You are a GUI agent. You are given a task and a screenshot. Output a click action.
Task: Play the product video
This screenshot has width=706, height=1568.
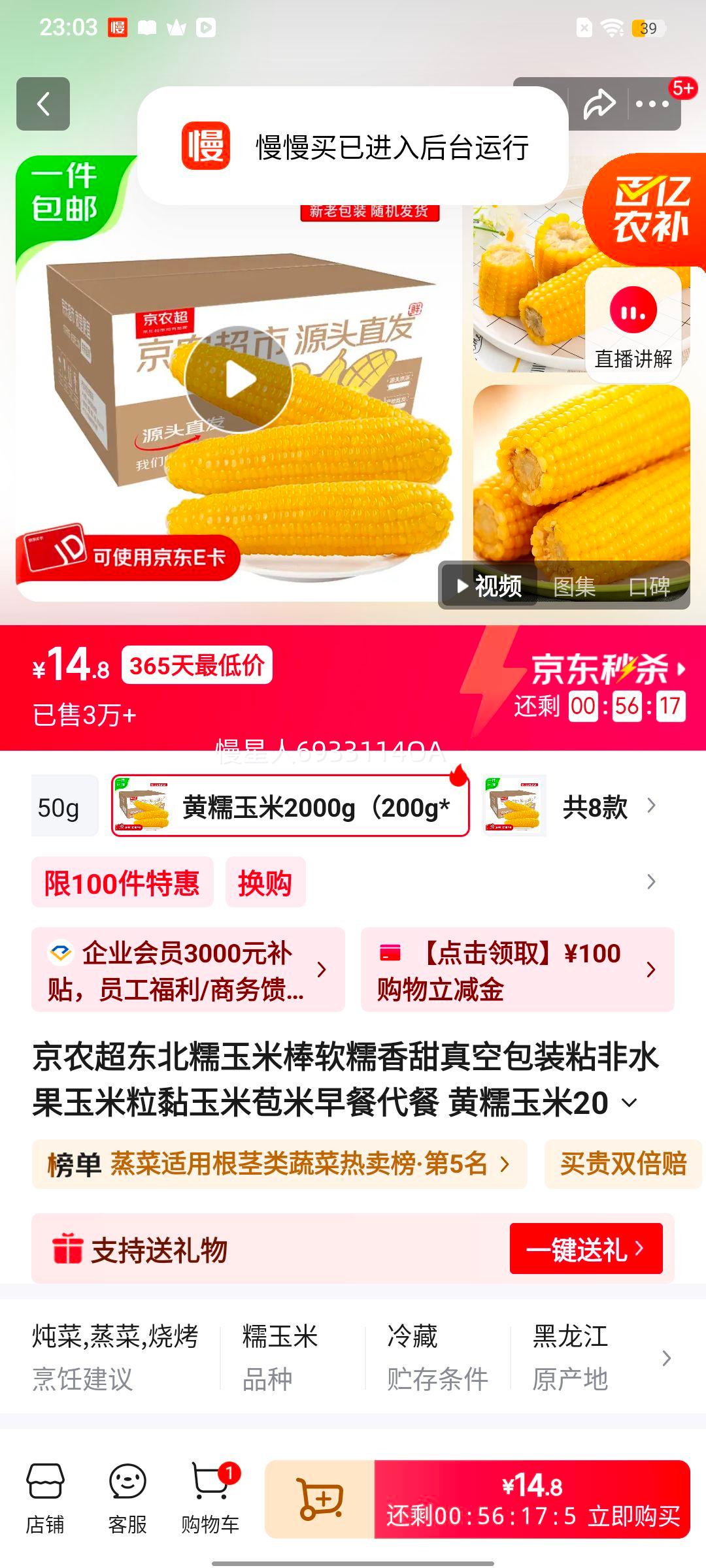[239, 380]
